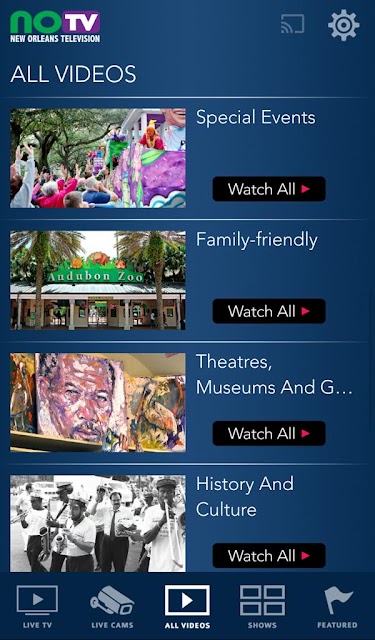The height and width of the screenshot is (640, 375).
Task: Go to the Shows tab
Action: coord(262,606)
